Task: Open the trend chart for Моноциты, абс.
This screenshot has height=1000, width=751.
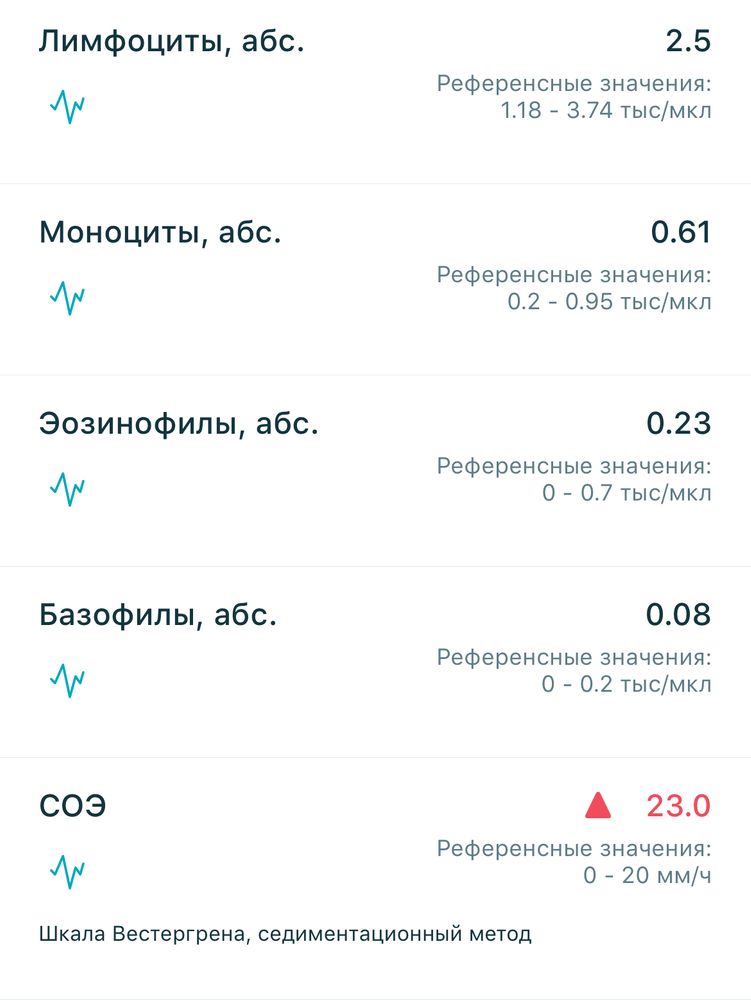Action: pos(68,296)
